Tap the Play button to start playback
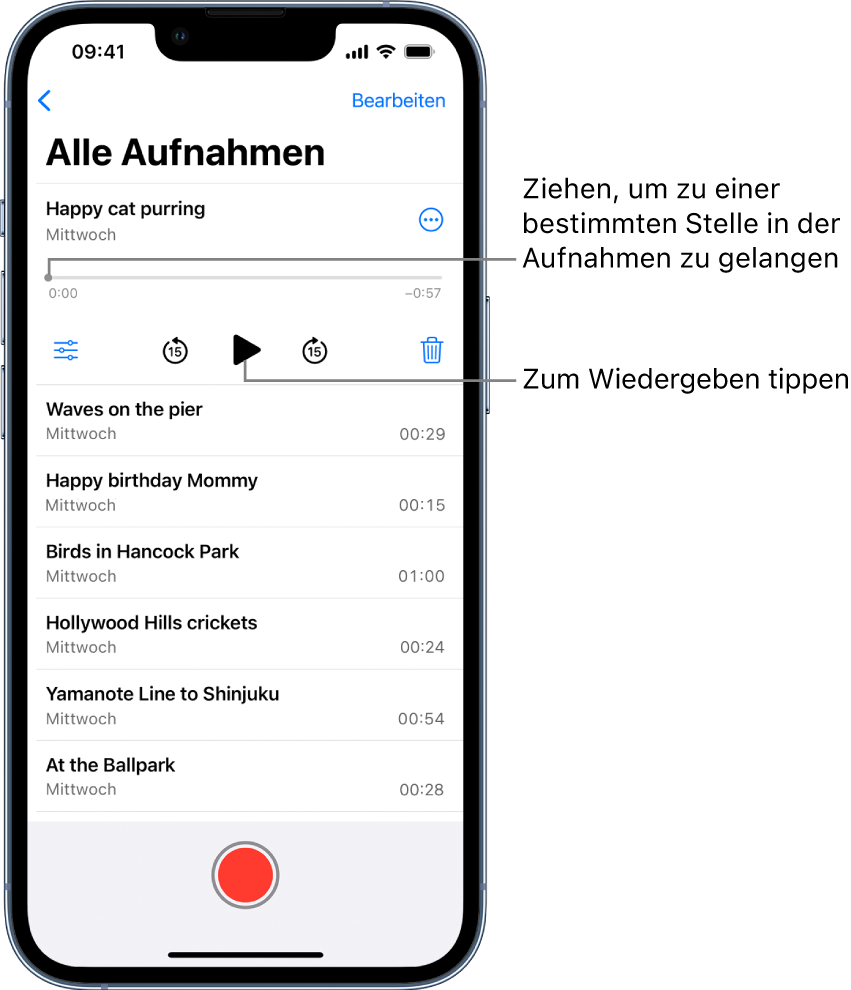 pyautogui.click(x=245, y=351)
